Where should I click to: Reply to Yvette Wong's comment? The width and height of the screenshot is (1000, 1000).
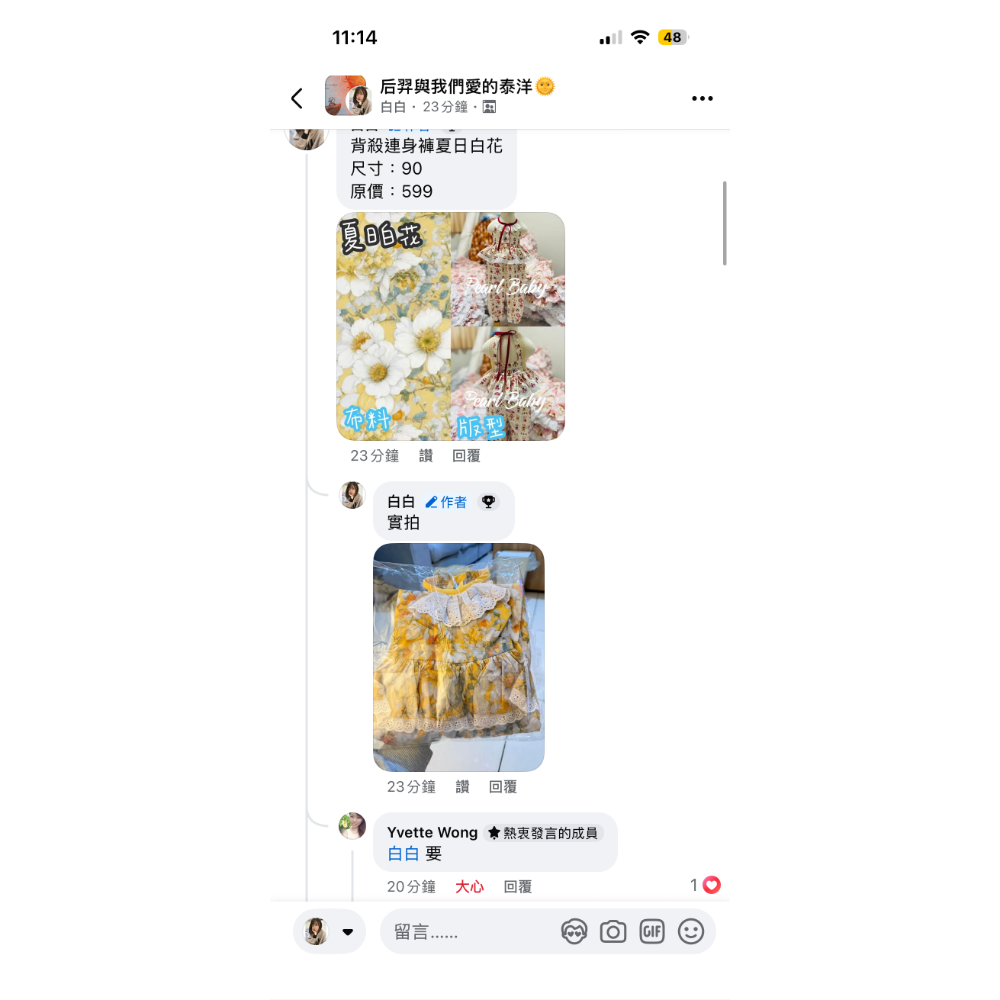[518, 886]
